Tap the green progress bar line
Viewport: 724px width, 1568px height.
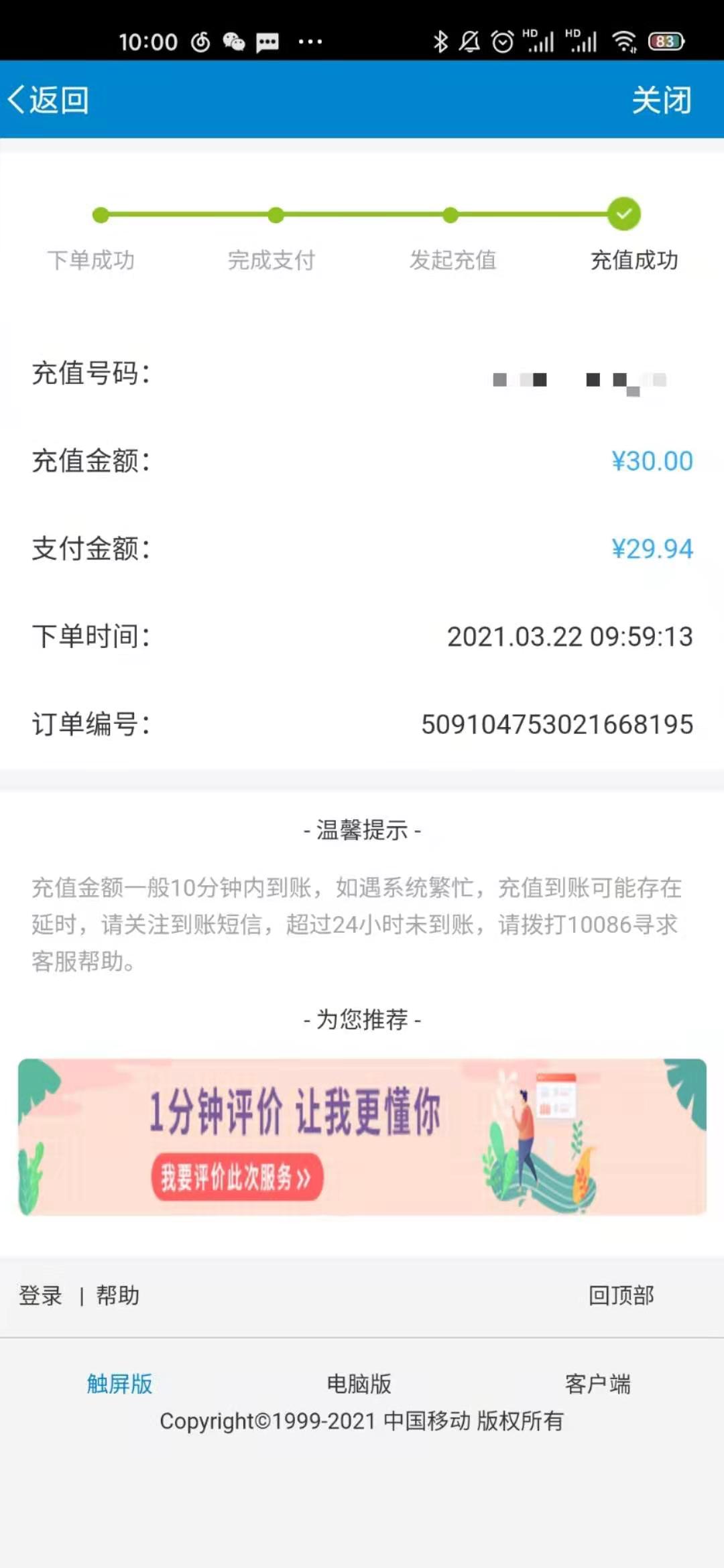pyautogui.click(x=362, y=214)
